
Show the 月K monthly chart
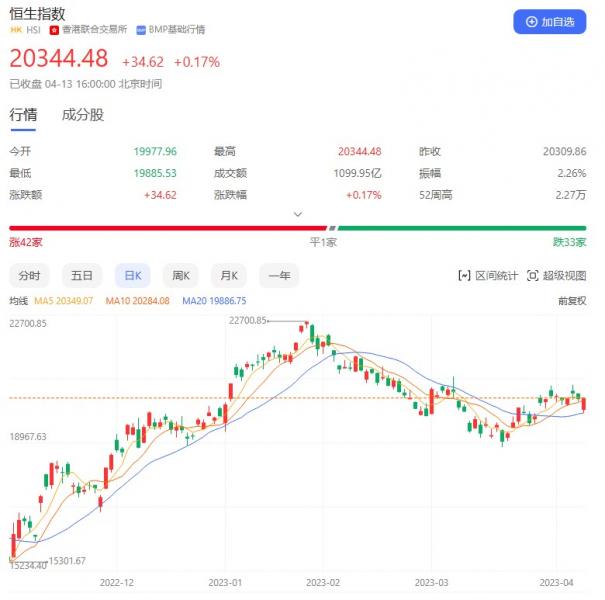[x=230, y=275]
